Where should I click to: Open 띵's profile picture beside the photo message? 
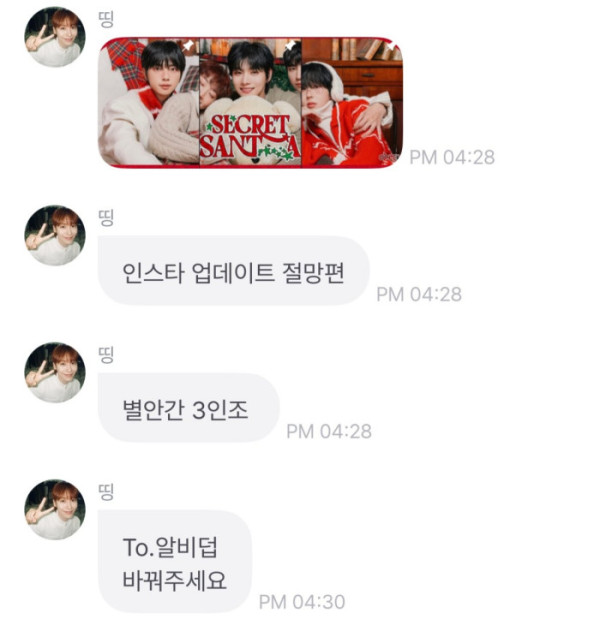(x=55, y=37)
